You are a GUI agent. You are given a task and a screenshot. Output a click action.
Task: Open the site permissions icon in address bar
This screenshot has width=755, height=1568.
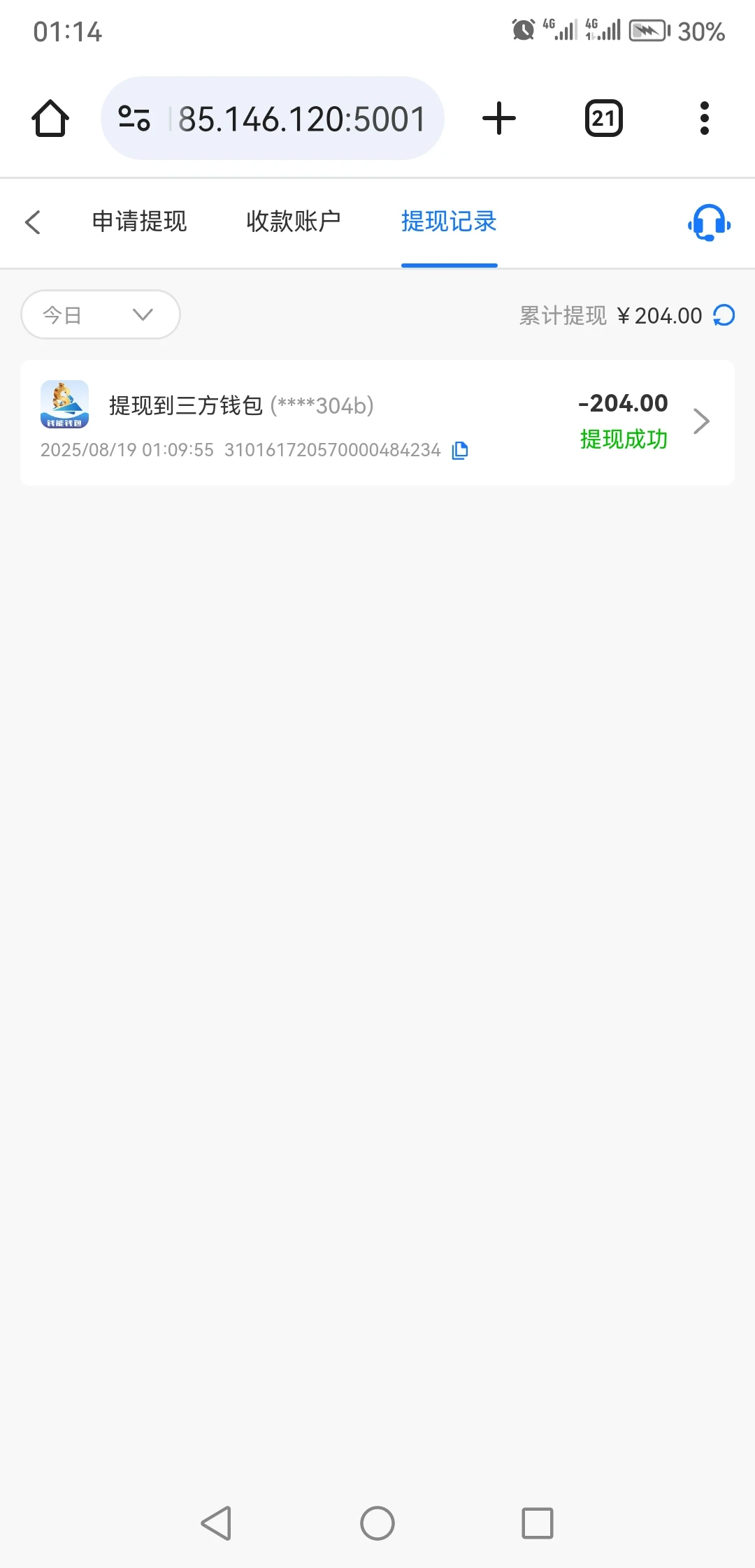tap(135, 117)
